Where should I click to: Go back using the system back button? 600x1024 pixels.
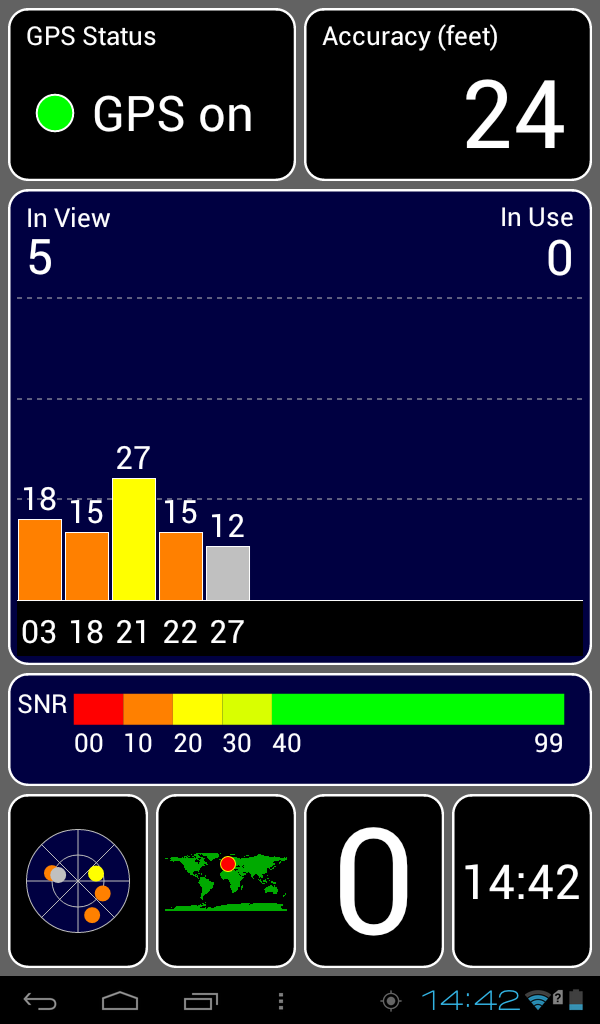point(41,1000)
